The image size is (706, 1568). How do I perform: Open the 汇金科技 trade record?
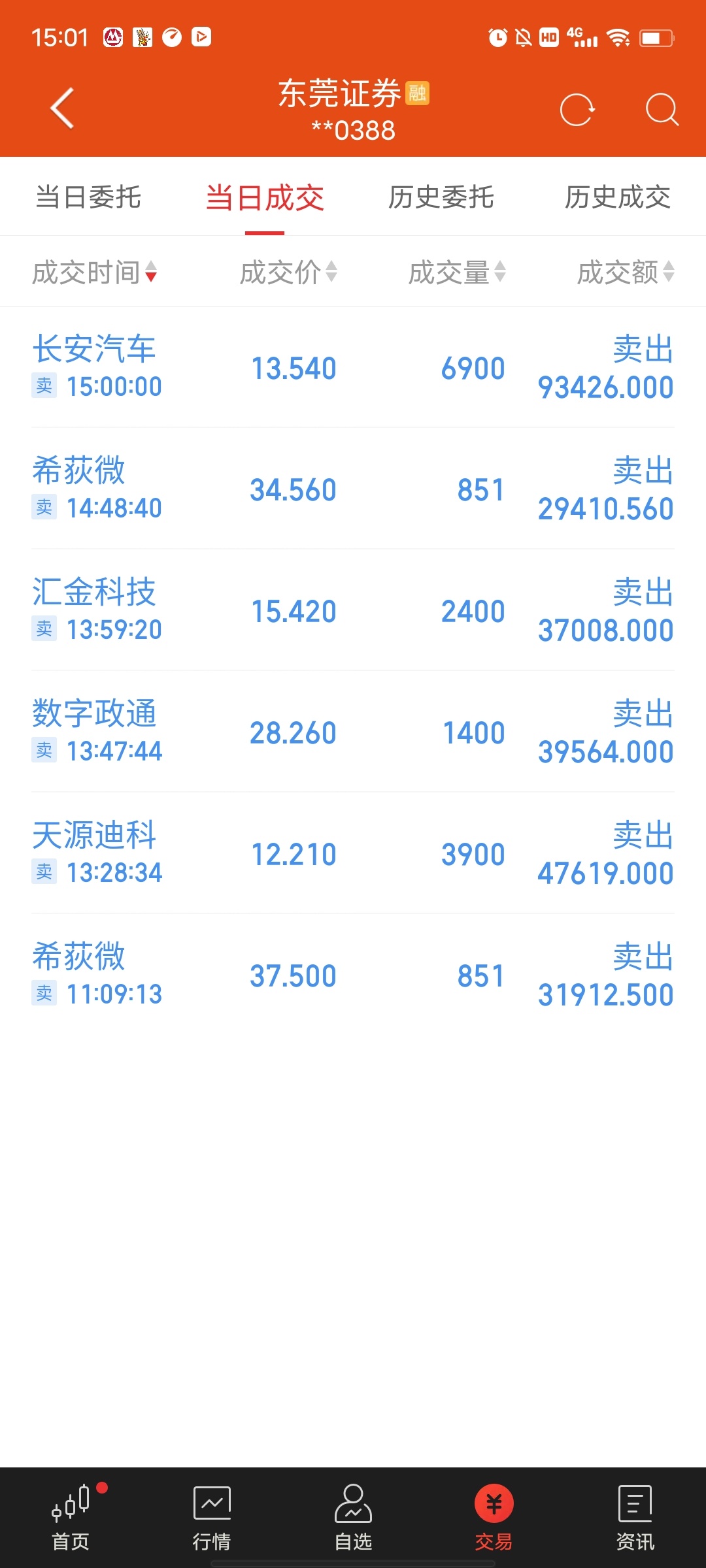[353, 610]
